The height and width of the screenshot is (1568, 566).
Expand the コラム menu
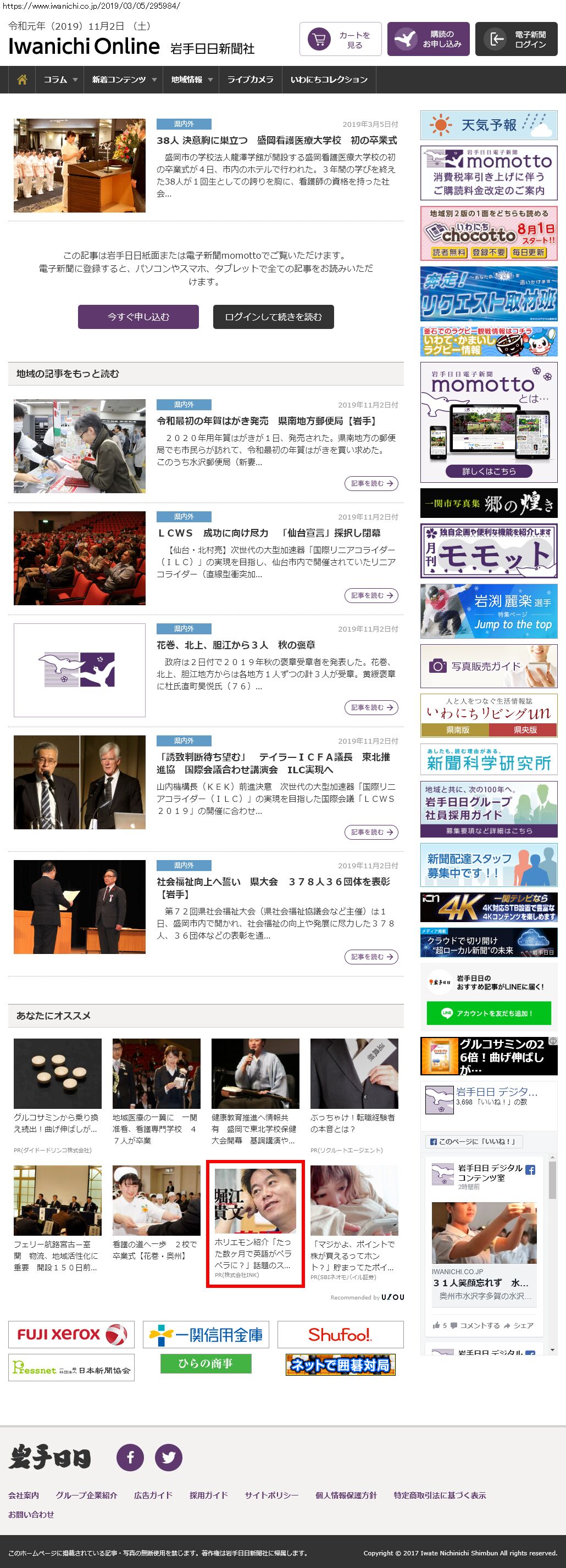(x=60, y=80)
